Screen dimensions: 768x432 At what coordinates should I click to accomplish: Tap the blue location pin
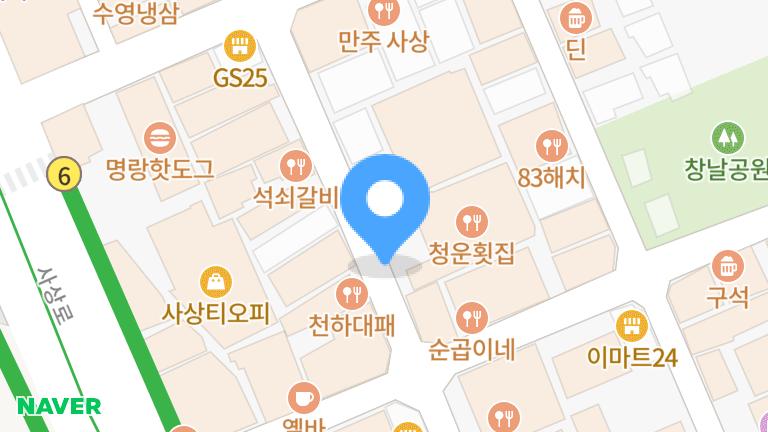385,208
